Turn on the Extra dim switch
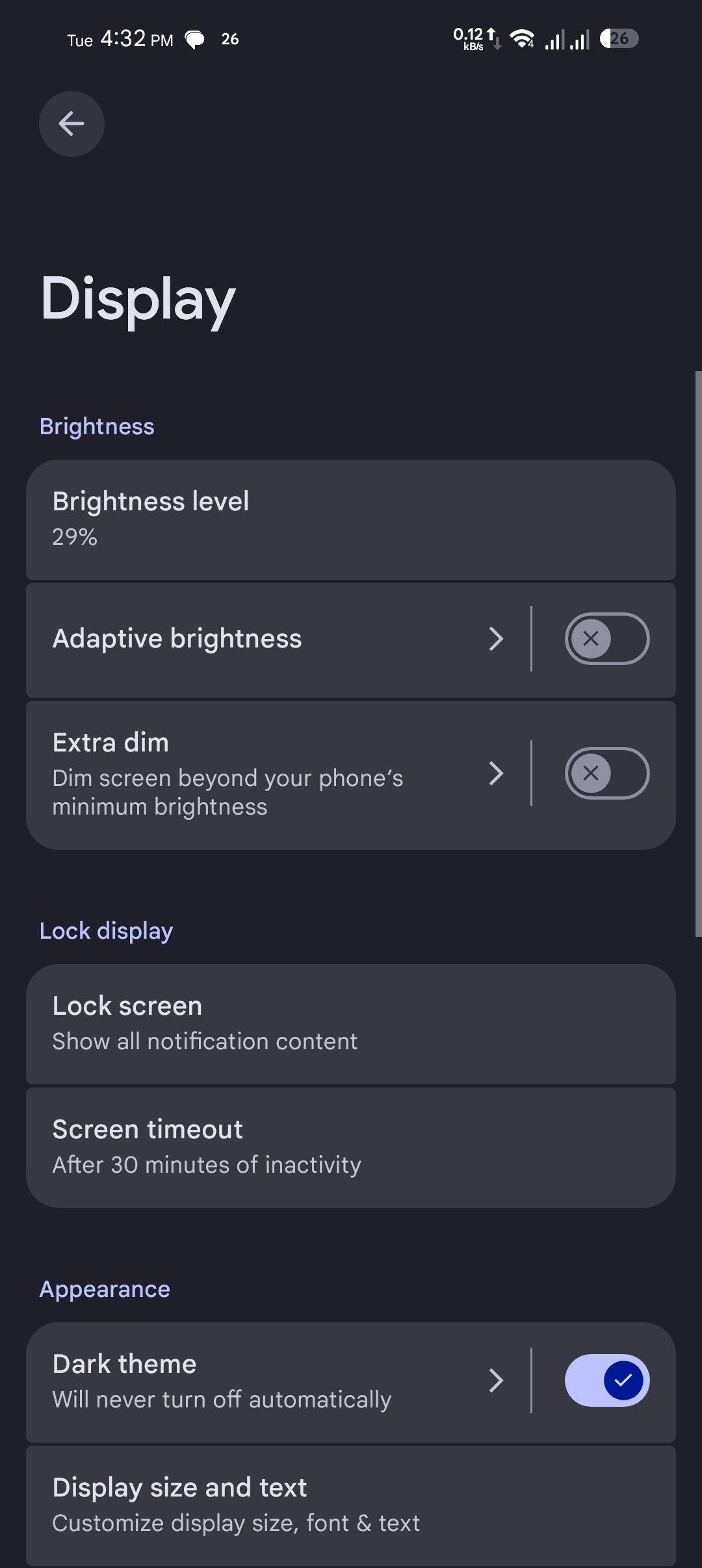 click(606, 773)
